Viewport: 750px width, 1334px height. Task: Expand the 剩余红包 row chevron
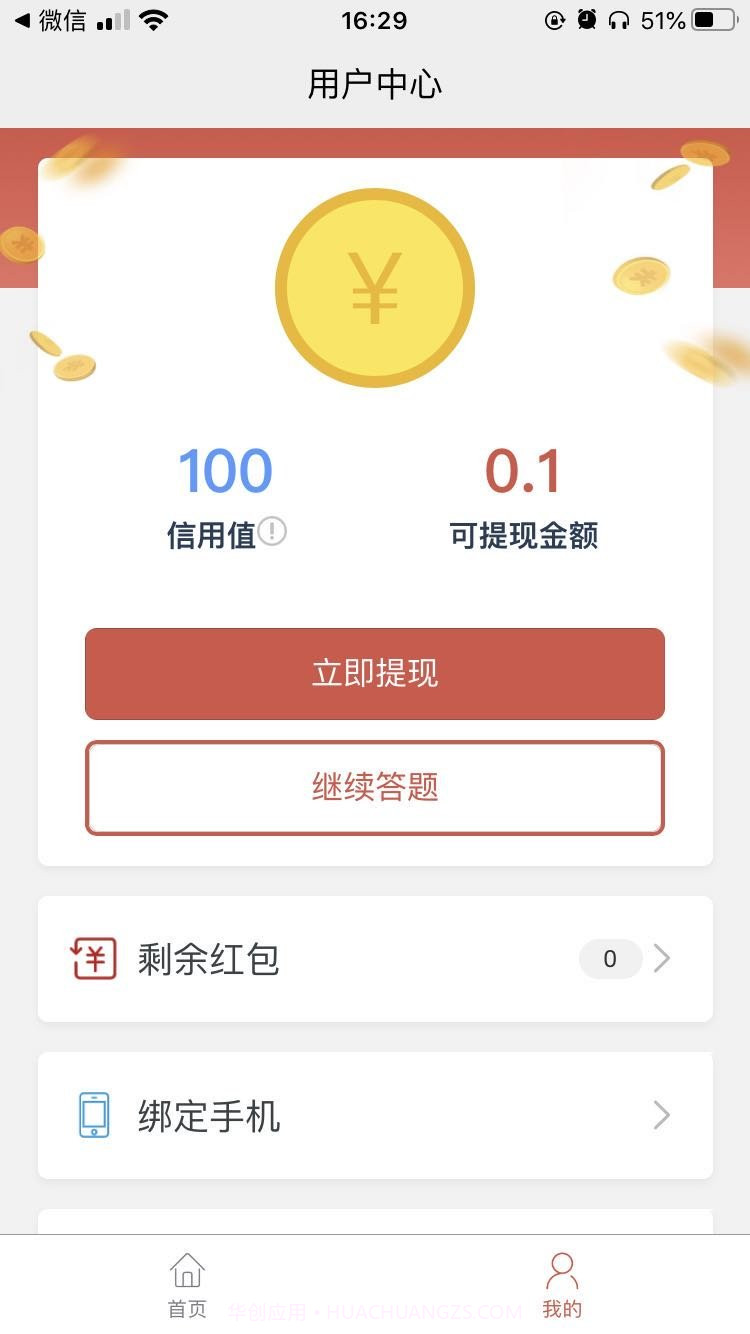660,959
